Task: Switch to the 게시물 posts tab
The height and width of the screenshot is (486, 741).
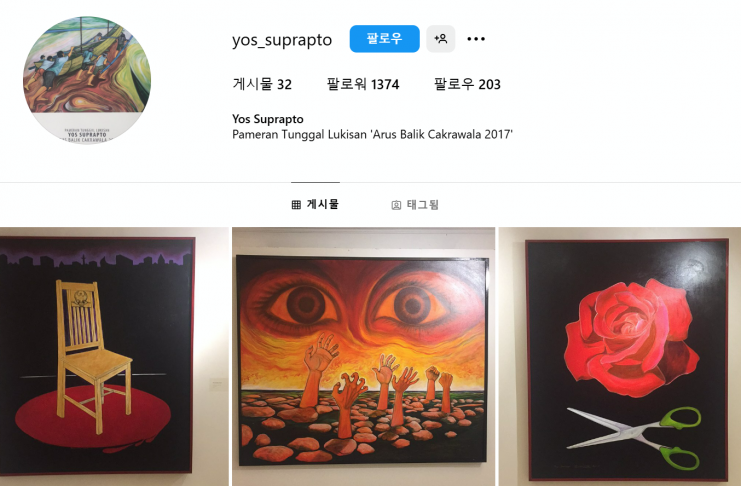Action: pos(315,204)
